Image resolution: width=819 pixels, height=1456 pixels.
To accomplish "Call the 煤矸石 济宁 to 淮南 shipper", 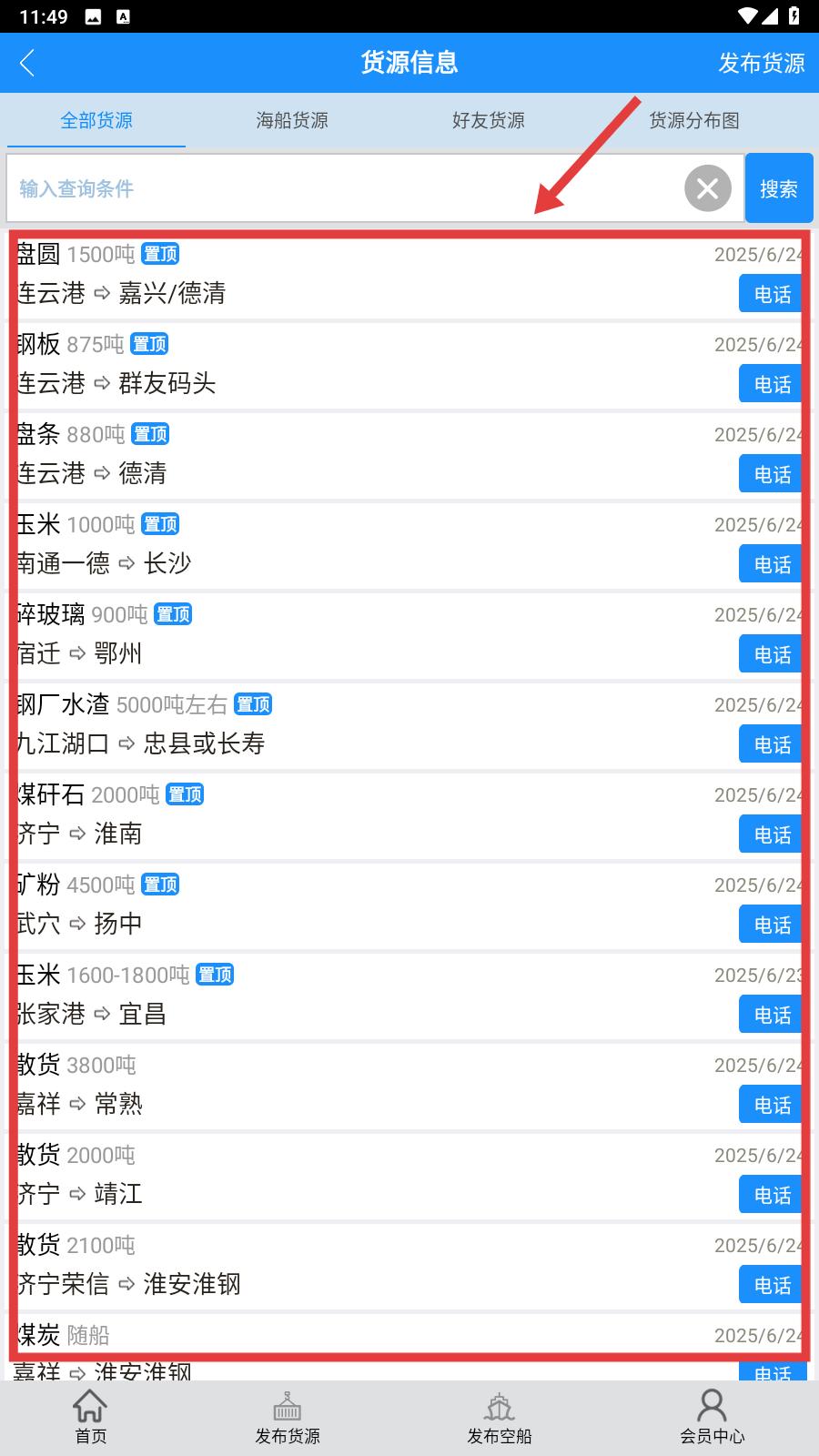I will click(773, 834).
